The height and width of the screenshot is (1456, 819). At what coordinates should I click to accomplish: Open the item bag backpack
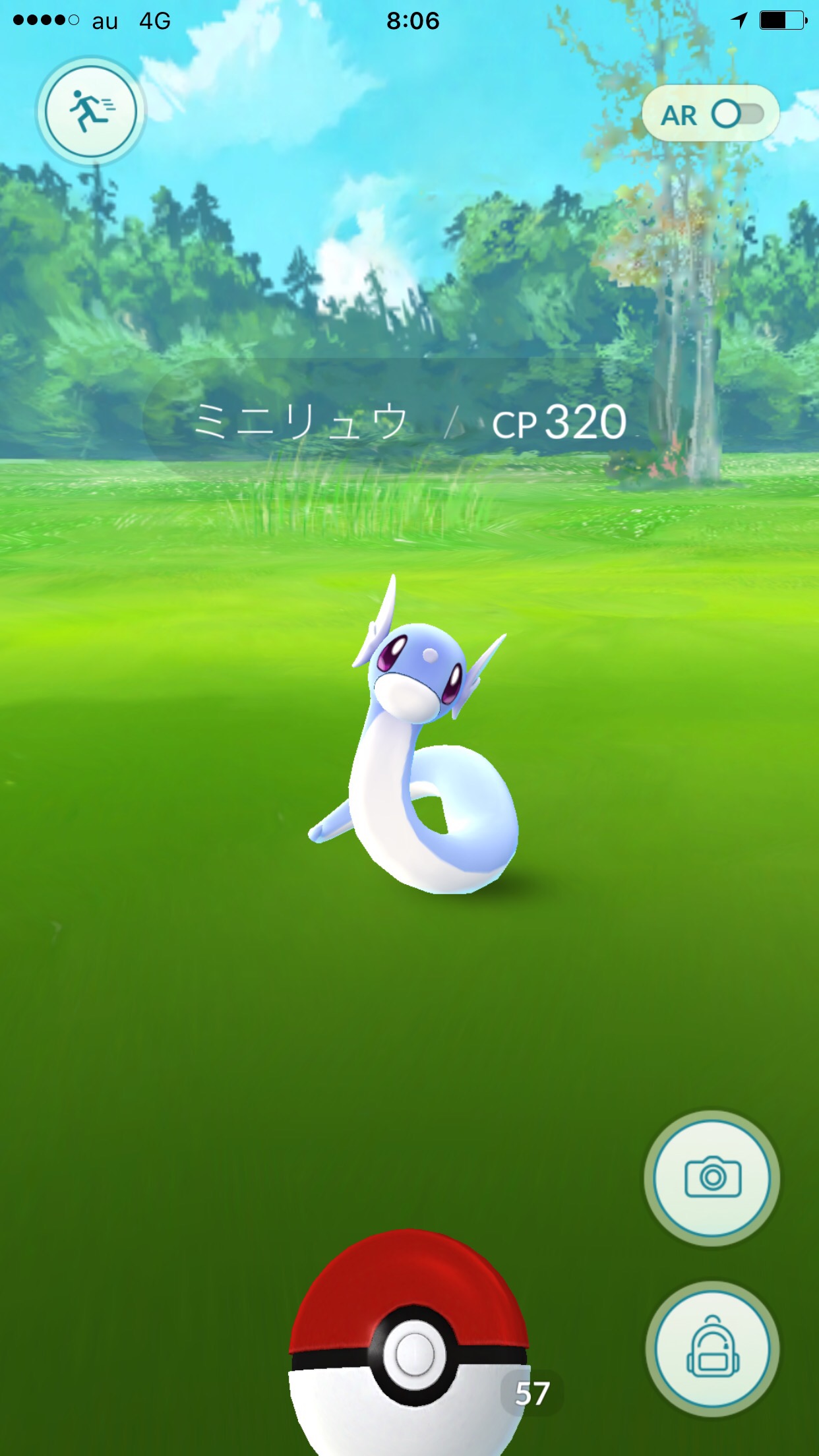(x=712, y=1348)
